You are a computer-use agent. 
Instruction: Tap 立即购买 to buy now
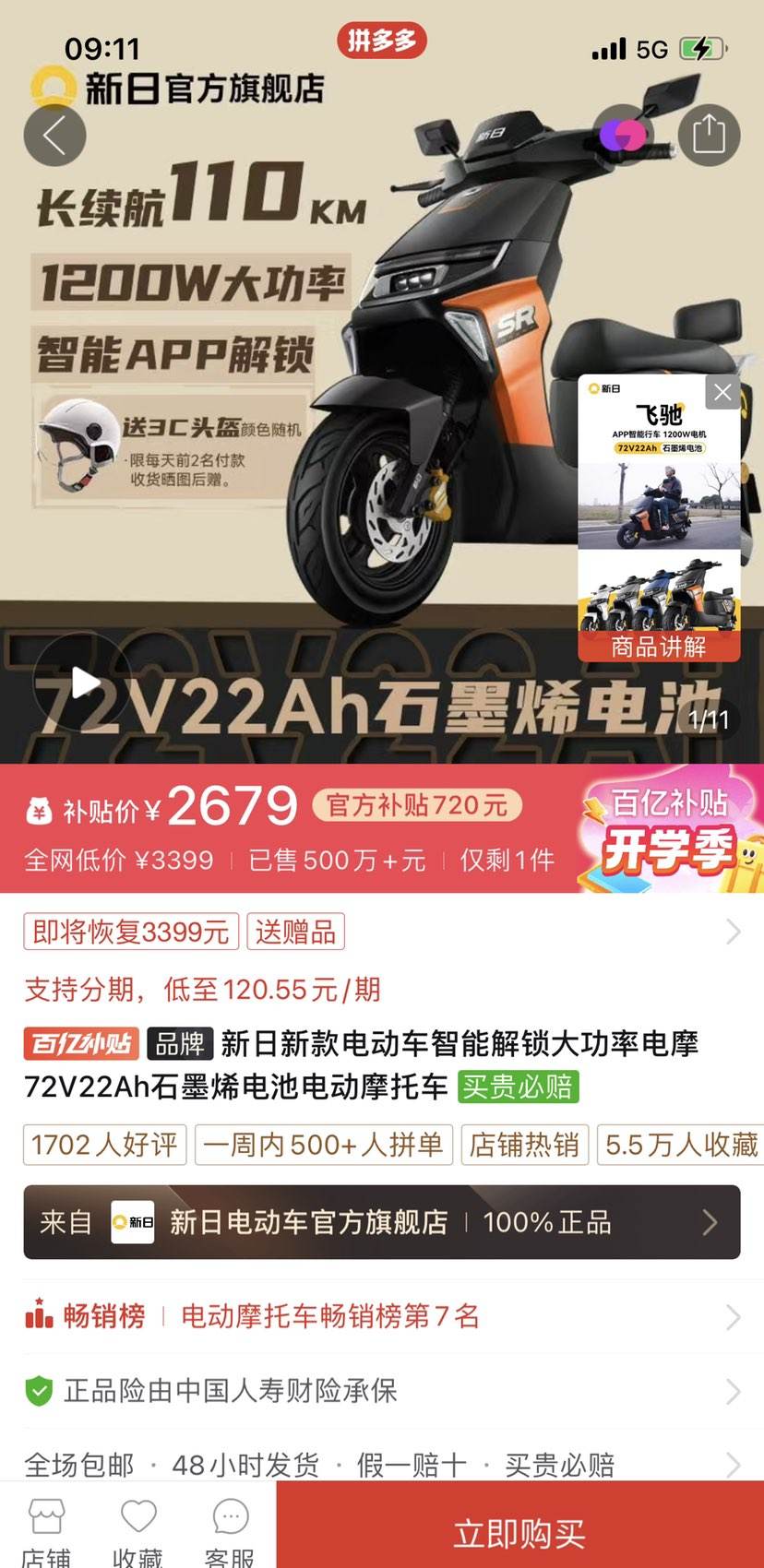pos(519,1533)
